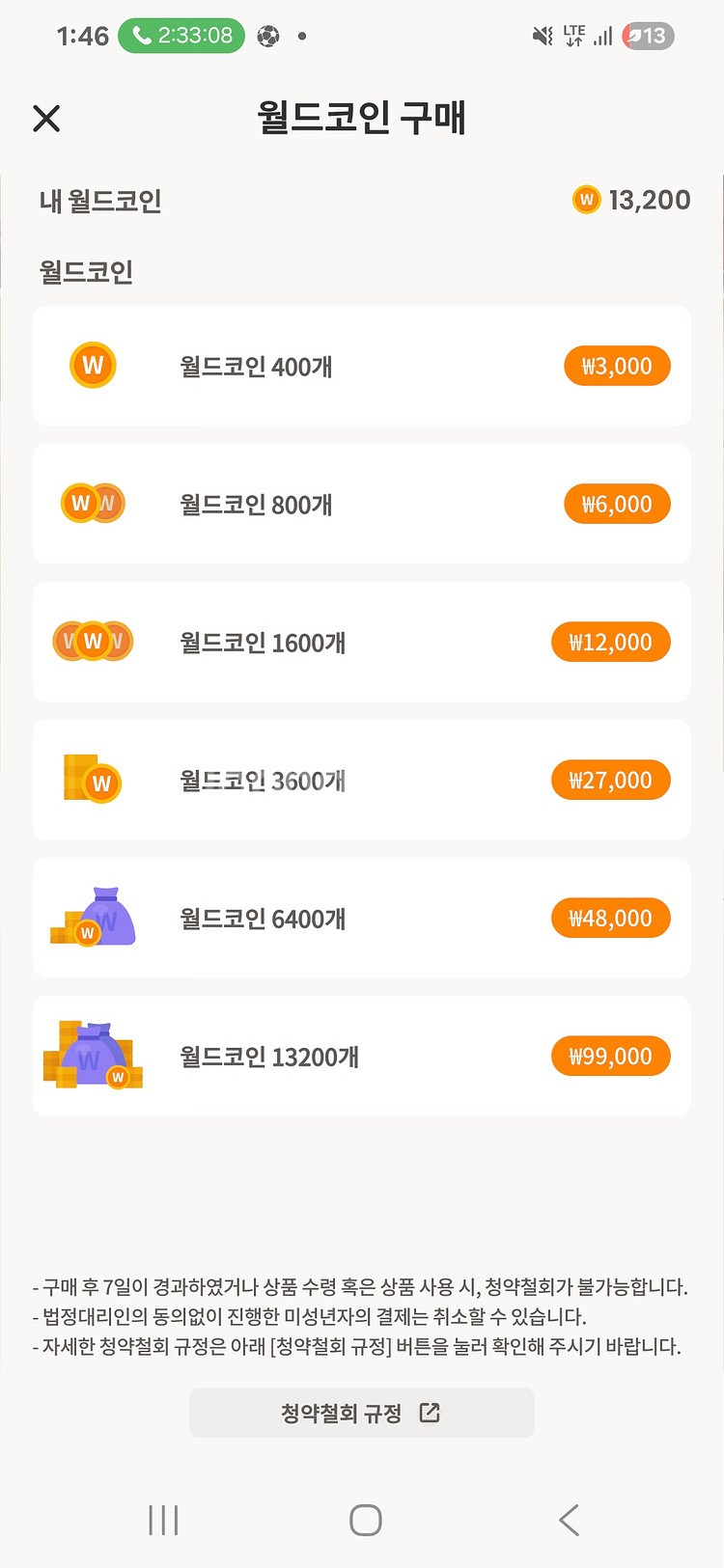
Task: Select the 월드코인 400개 coin icon
Action: click(x=92, y=366)
